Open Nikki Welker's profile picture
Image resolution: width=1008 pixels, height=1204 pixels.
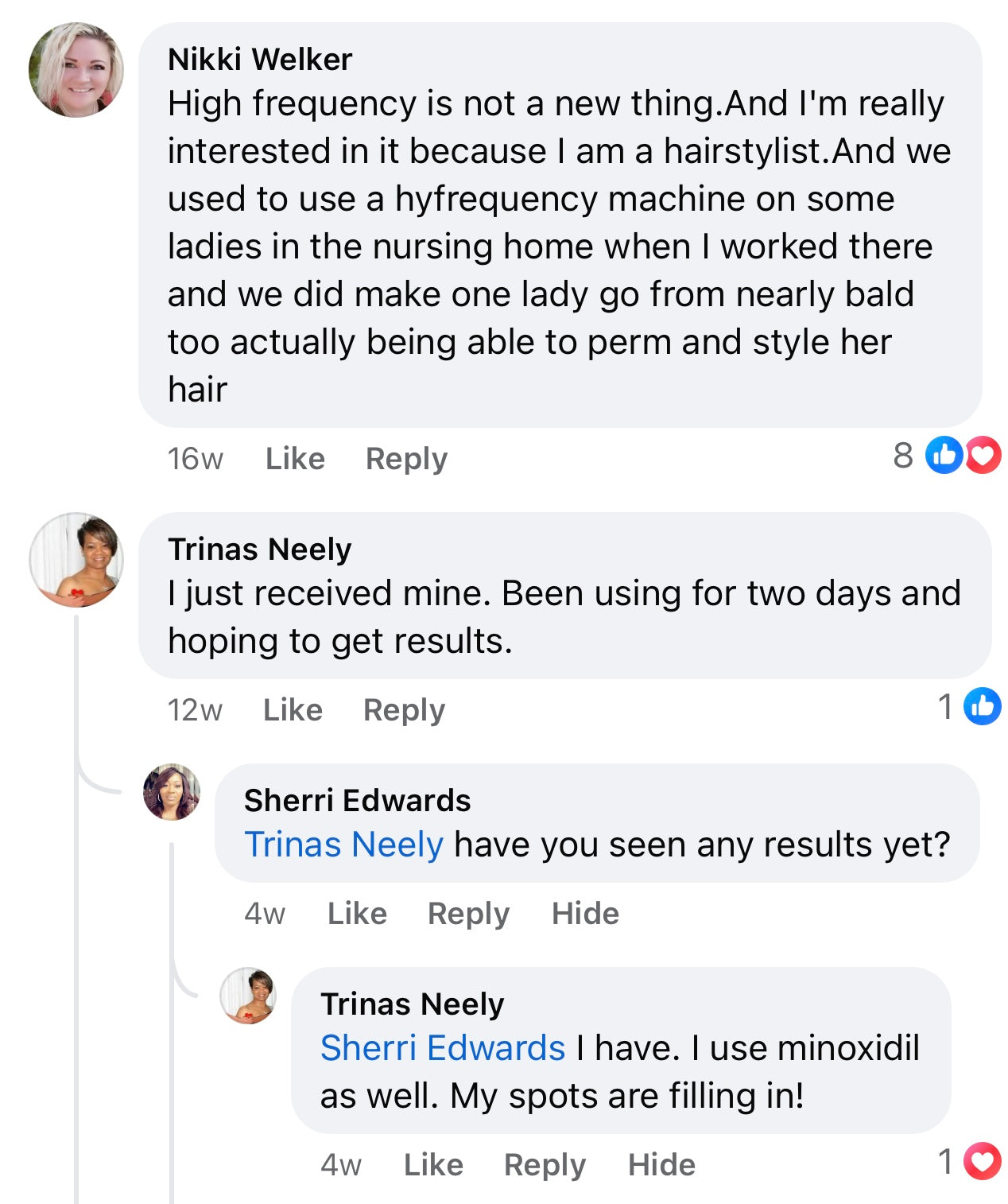click(76, 70)
